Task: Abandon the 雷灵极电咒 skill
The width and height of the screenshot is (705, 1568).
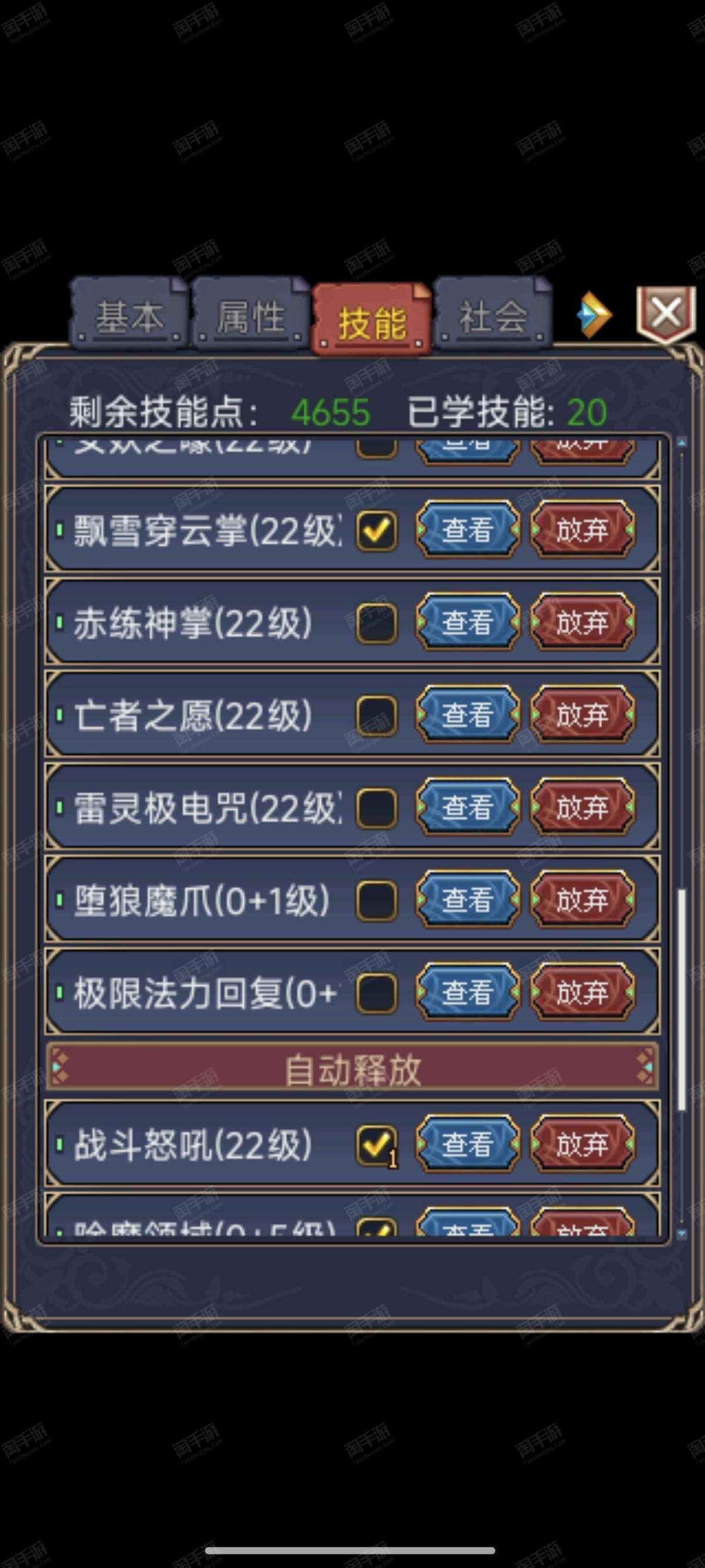Action: click(583, 807)
